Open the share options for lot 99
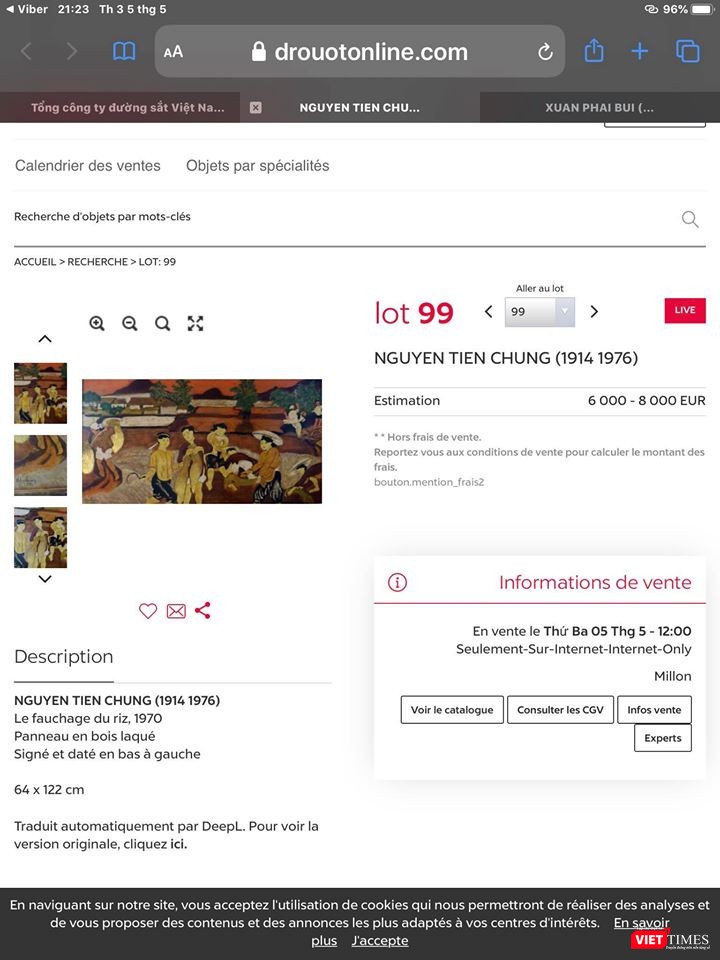Viewport: 720px width, 960px height. [x=203, y=611]
